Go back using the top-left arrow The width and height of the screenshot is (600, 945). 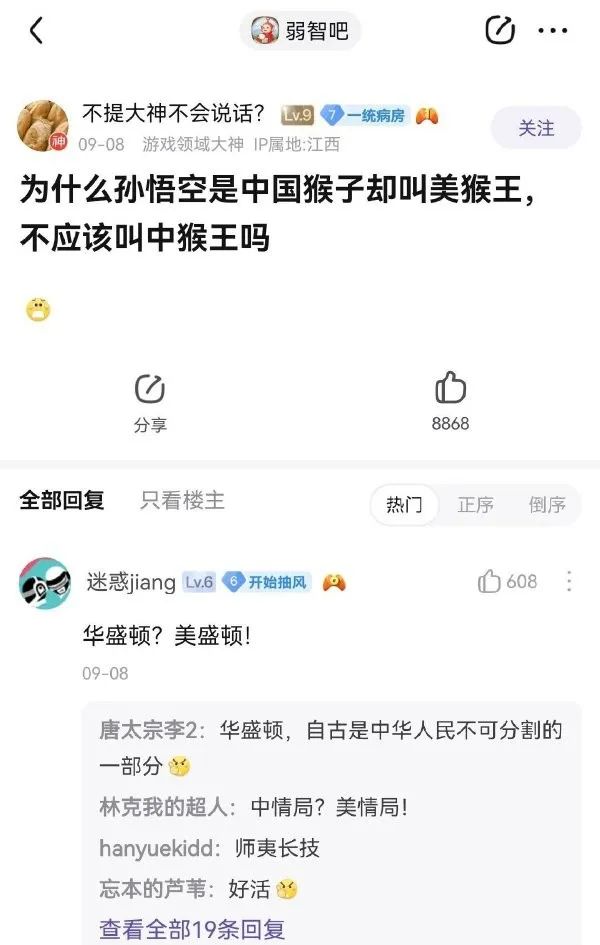pyautogui.click(x=36, y=31)
